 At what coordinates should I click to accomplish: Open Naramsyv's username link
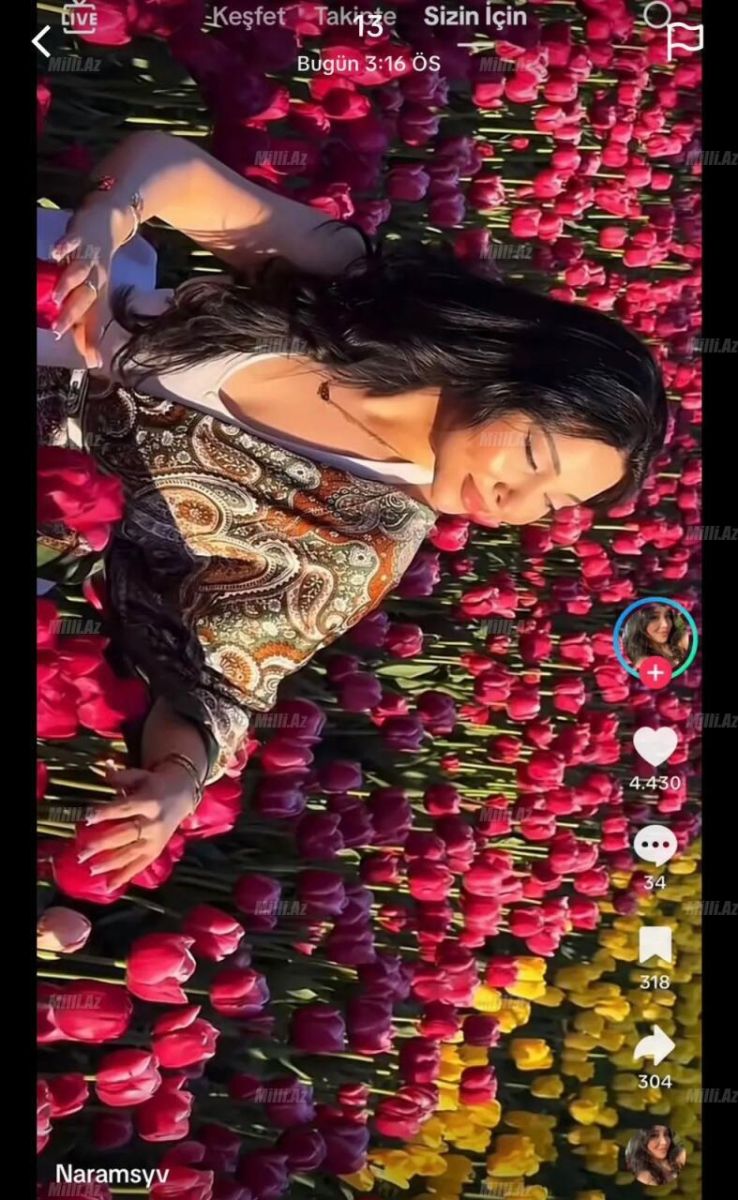(112, 1174)
